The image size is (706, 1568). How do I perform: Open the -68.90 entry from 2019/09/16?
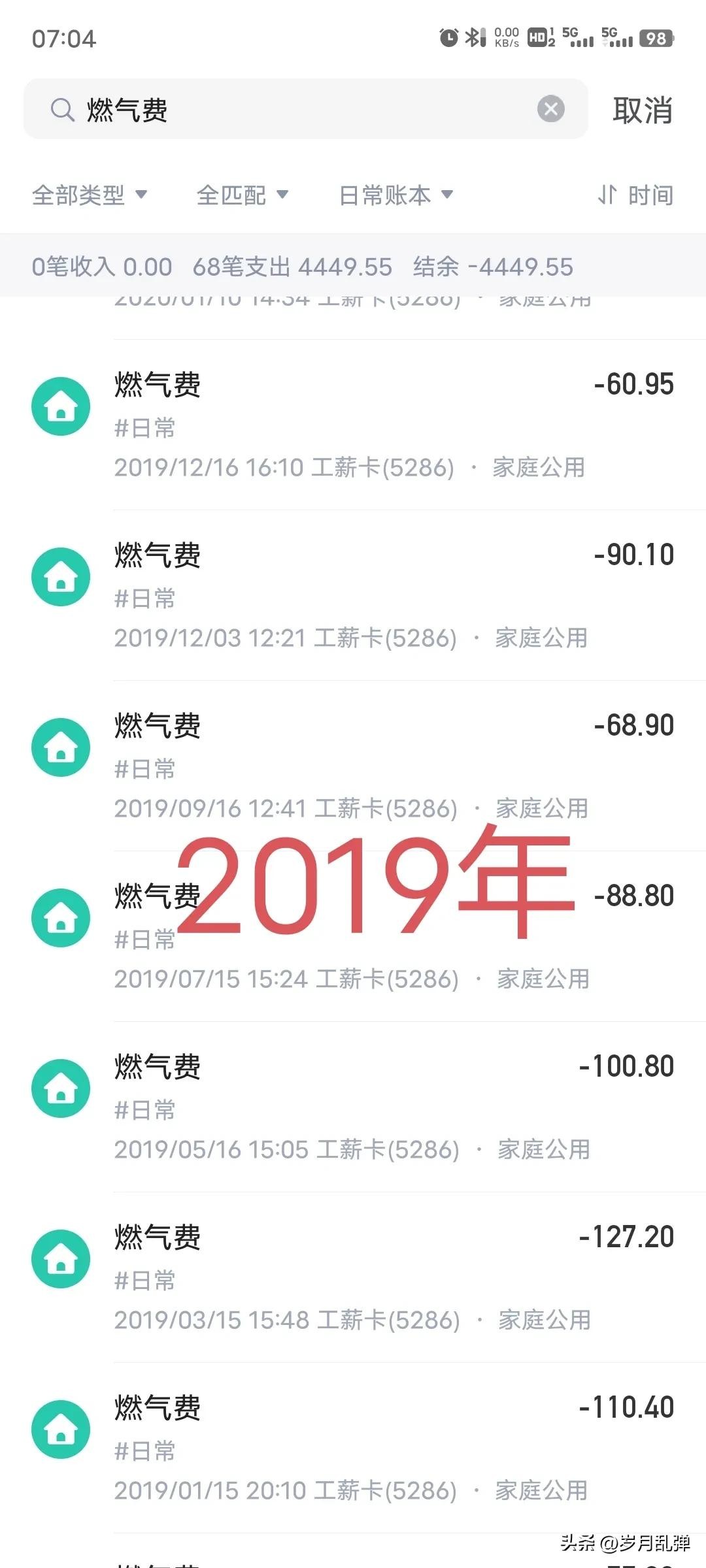[x=392, y=766]
